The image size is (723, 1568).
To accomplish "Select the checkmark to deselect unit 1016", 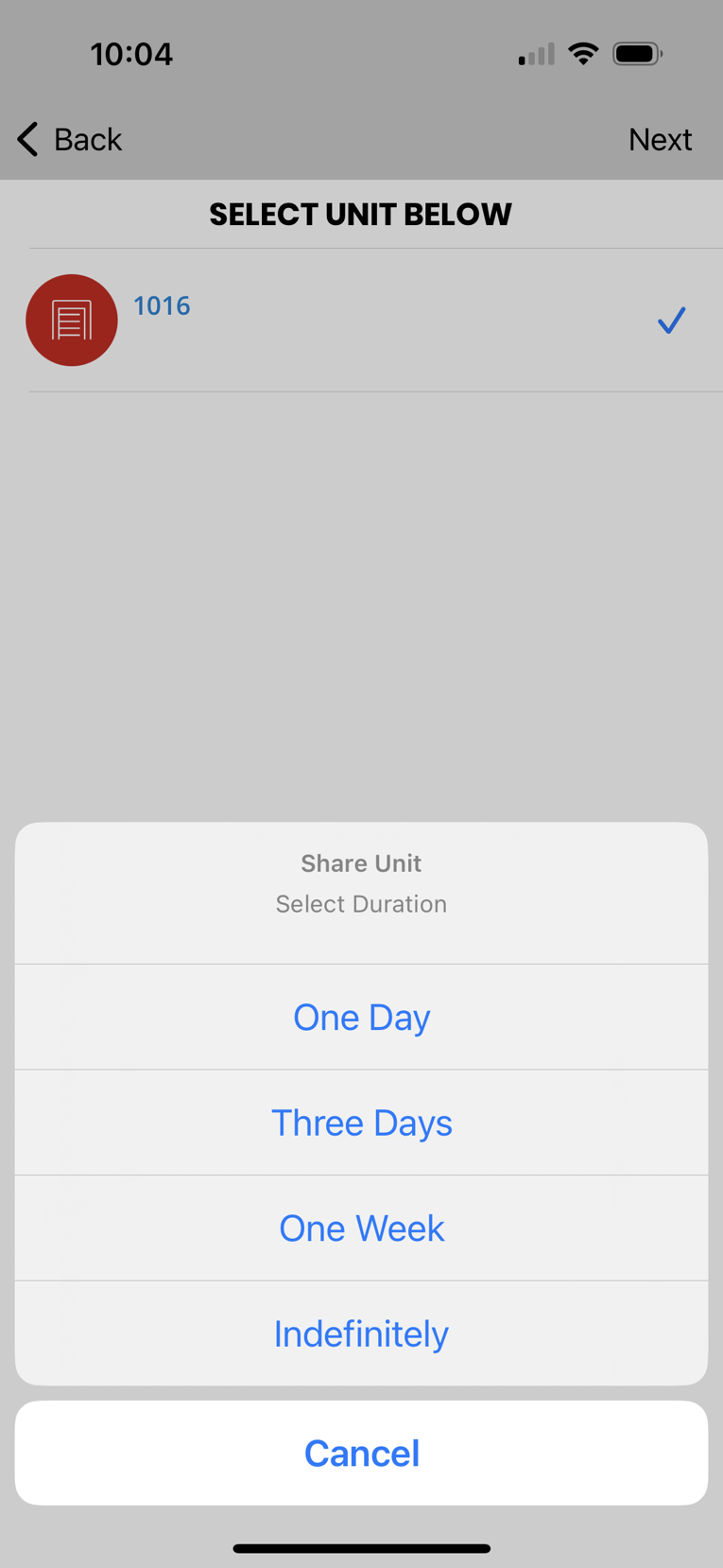I will [x=671, y=320].
